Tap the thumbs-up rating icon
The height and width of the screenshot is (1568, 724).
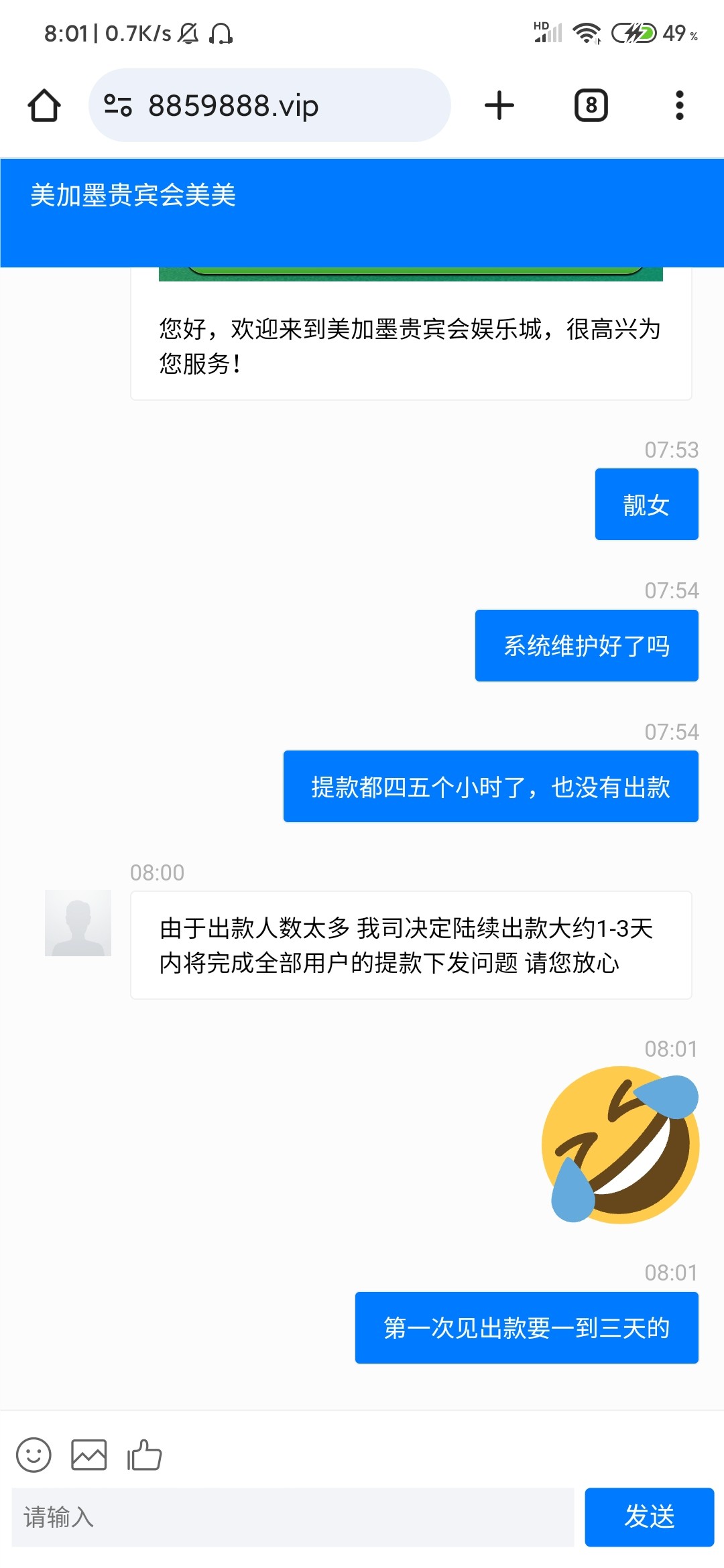(145, 1455)
